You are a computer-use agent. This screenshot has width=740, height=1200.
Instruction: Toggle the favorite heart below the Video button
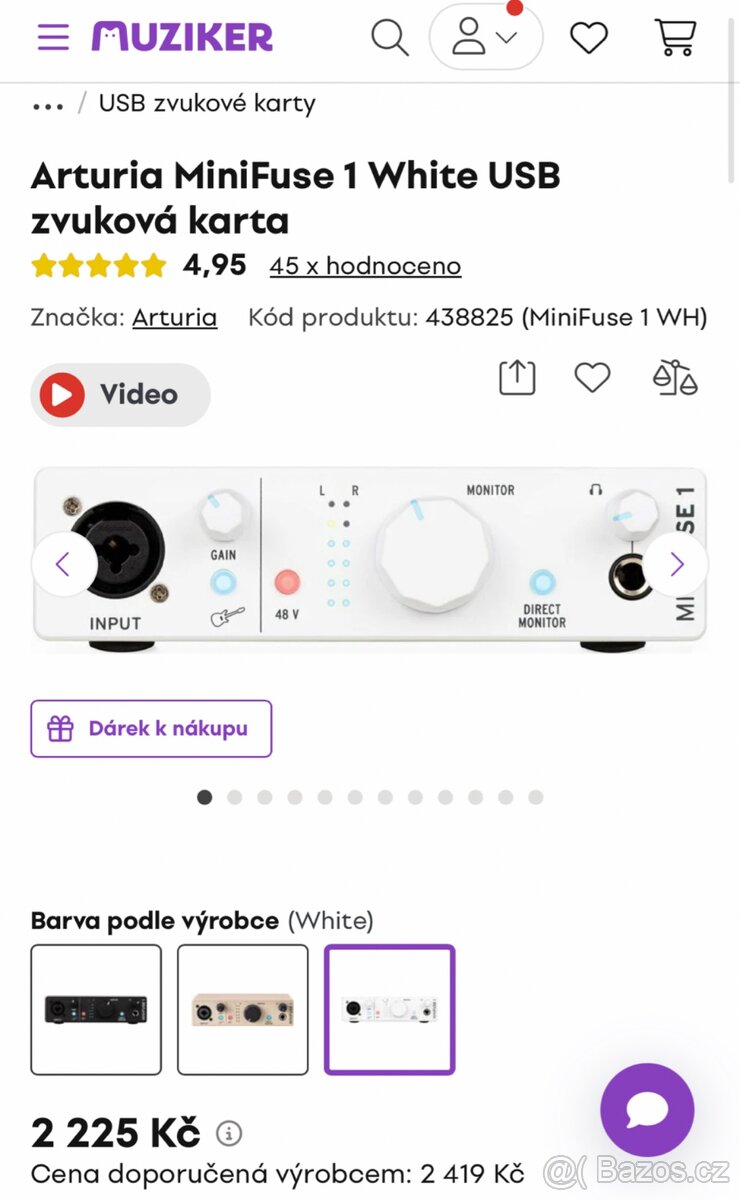[592, 378]
